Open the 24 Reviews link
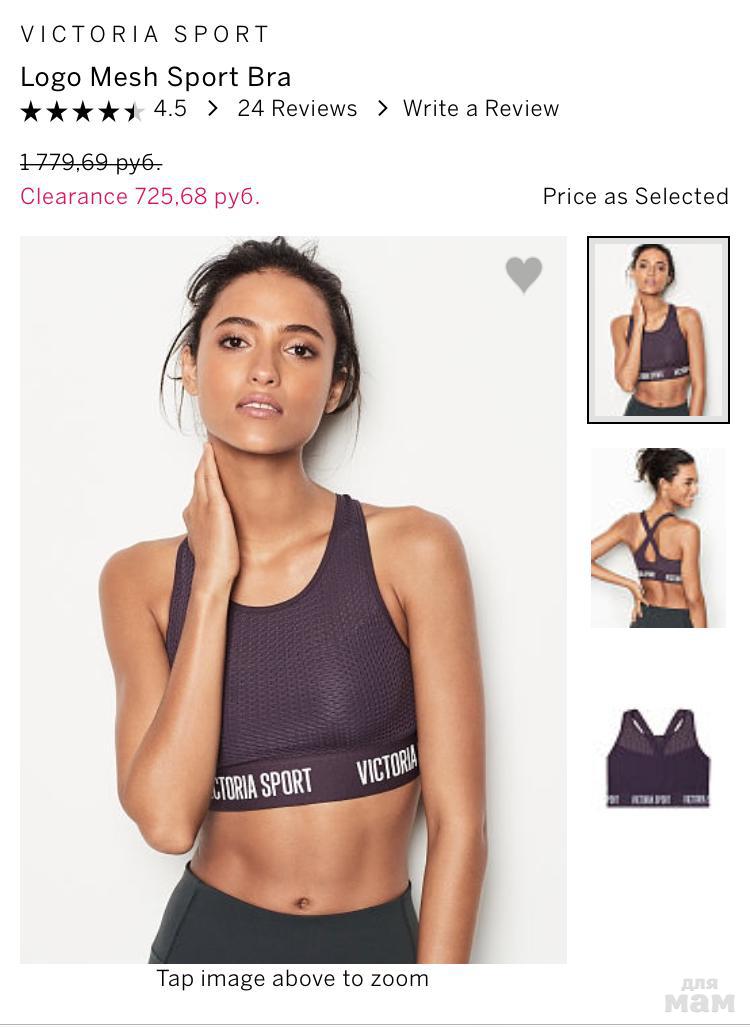 coord(297,109)
